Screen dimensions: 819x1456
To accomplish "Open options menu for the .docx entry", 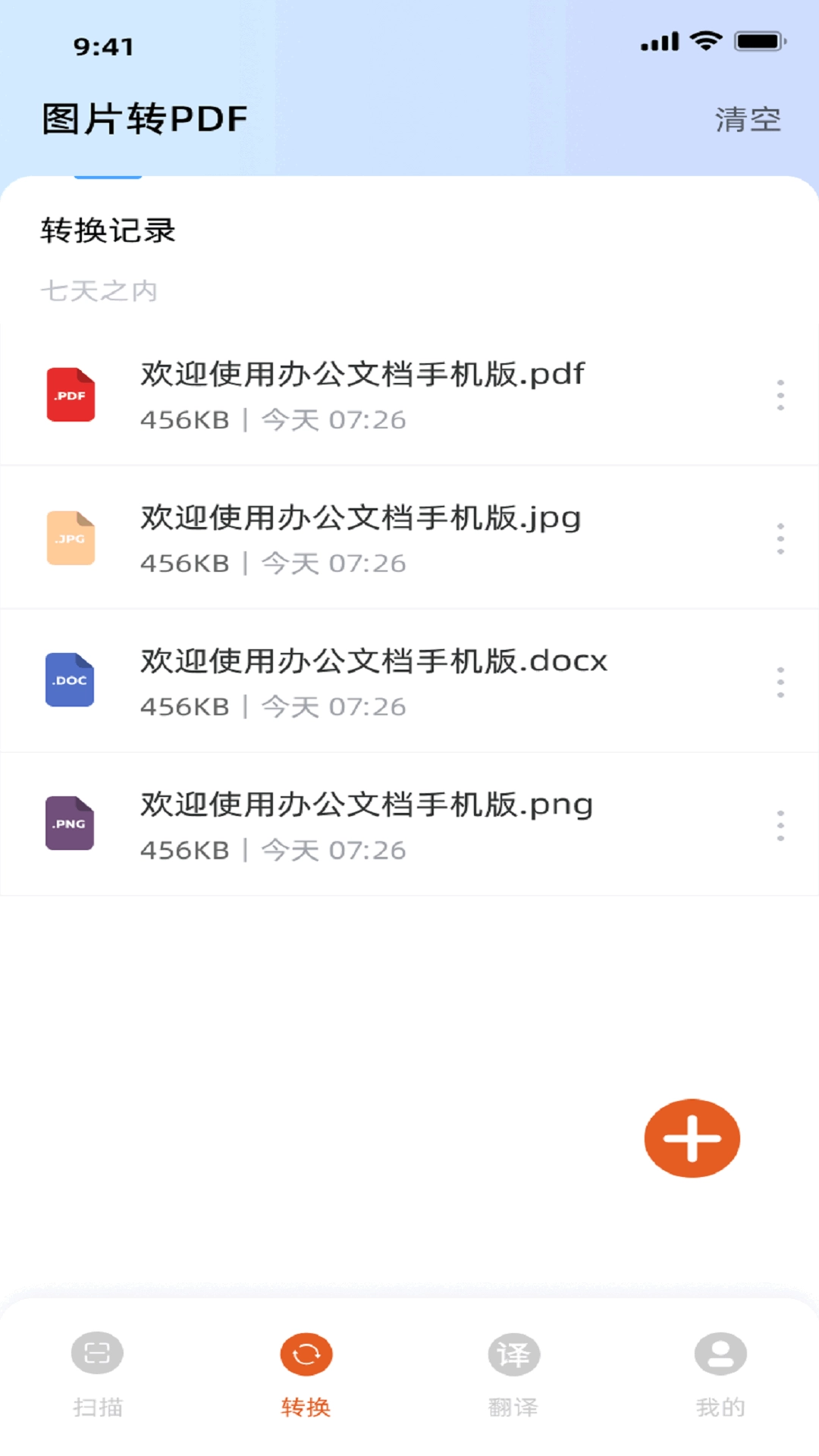I will [x=780, y=680].
